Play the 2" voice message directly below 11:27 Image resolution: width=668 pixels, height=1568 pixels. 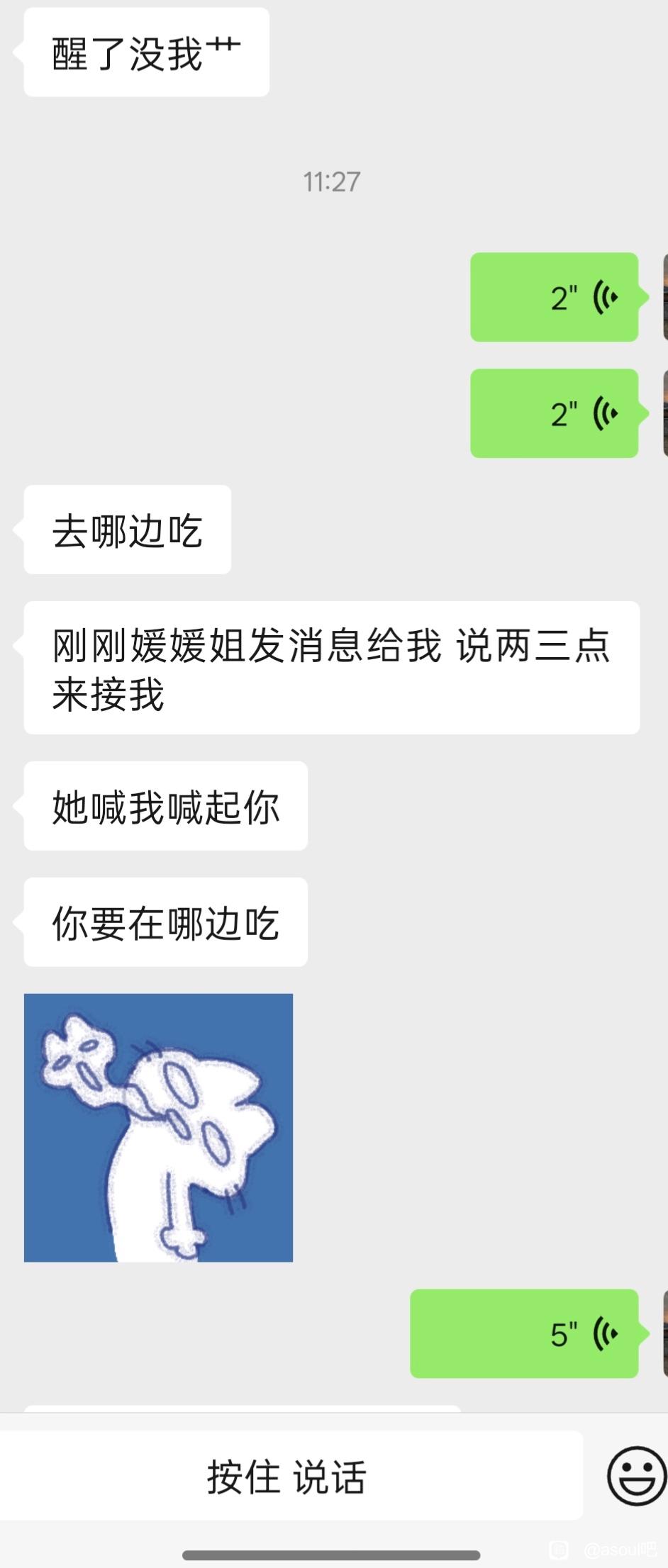click(555, 297)
